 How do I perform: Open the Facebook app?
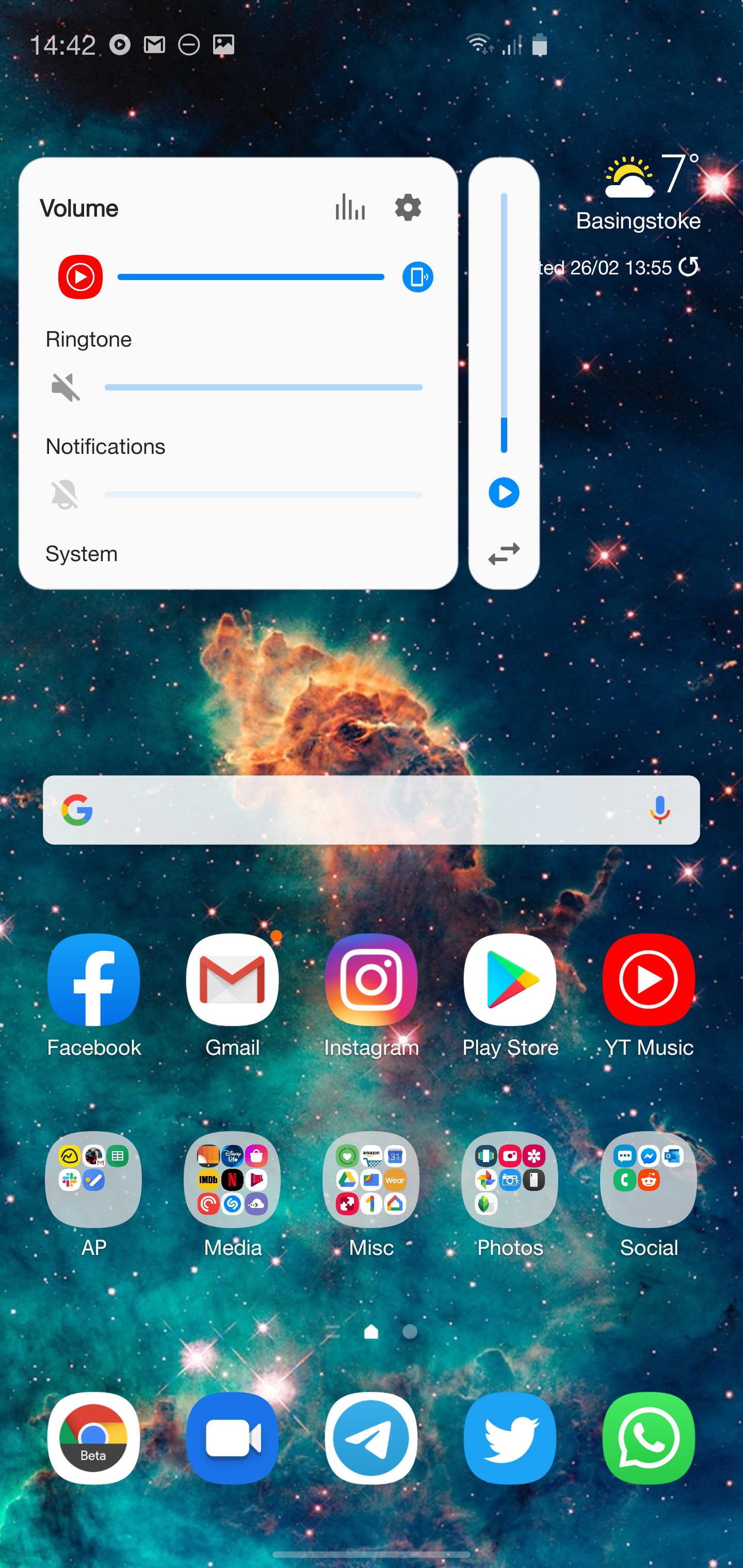click(94, 981)
